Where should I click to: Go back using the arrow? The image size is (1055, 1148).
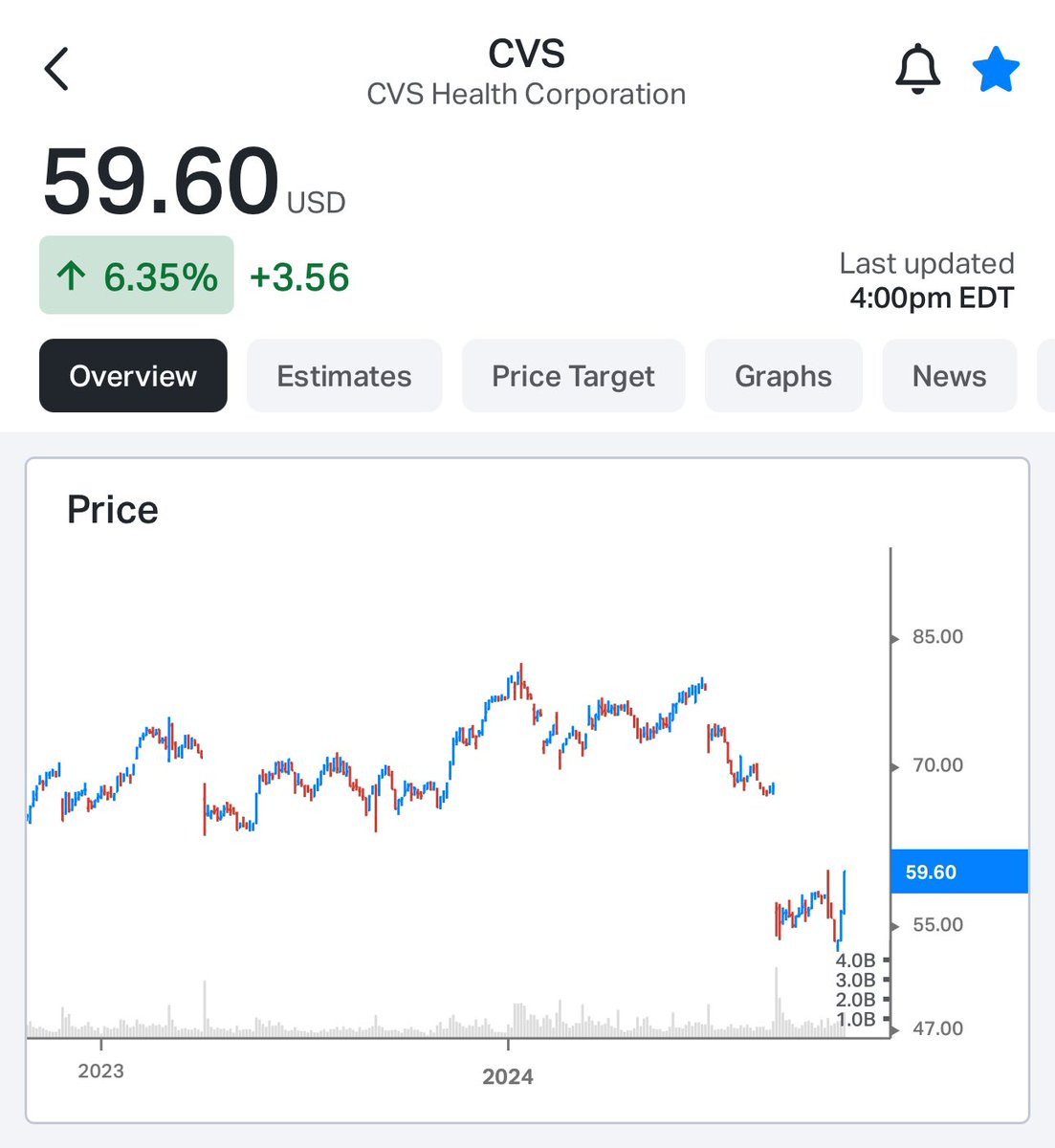tap(57, 69)
